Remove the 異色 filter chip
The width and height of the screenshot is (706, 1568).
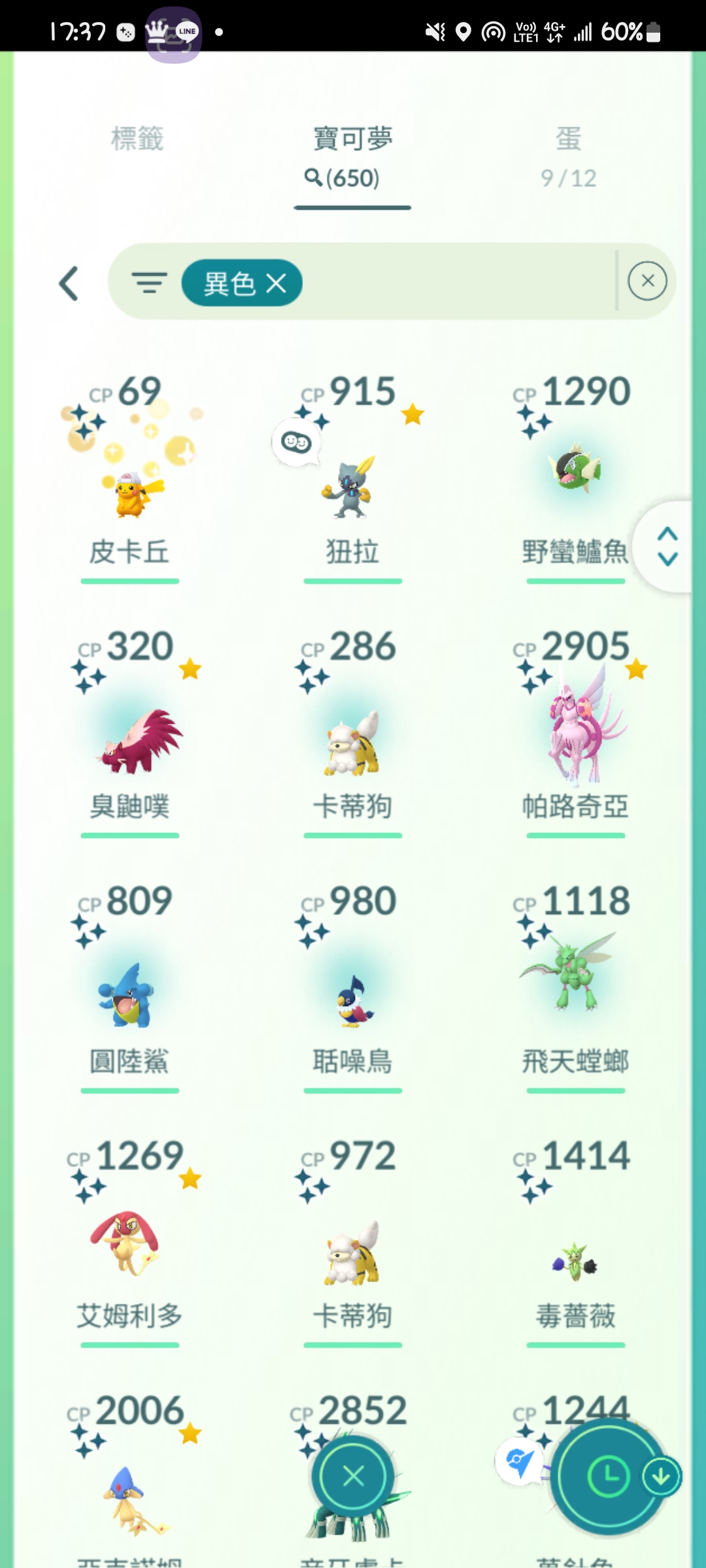coord(277,283)
